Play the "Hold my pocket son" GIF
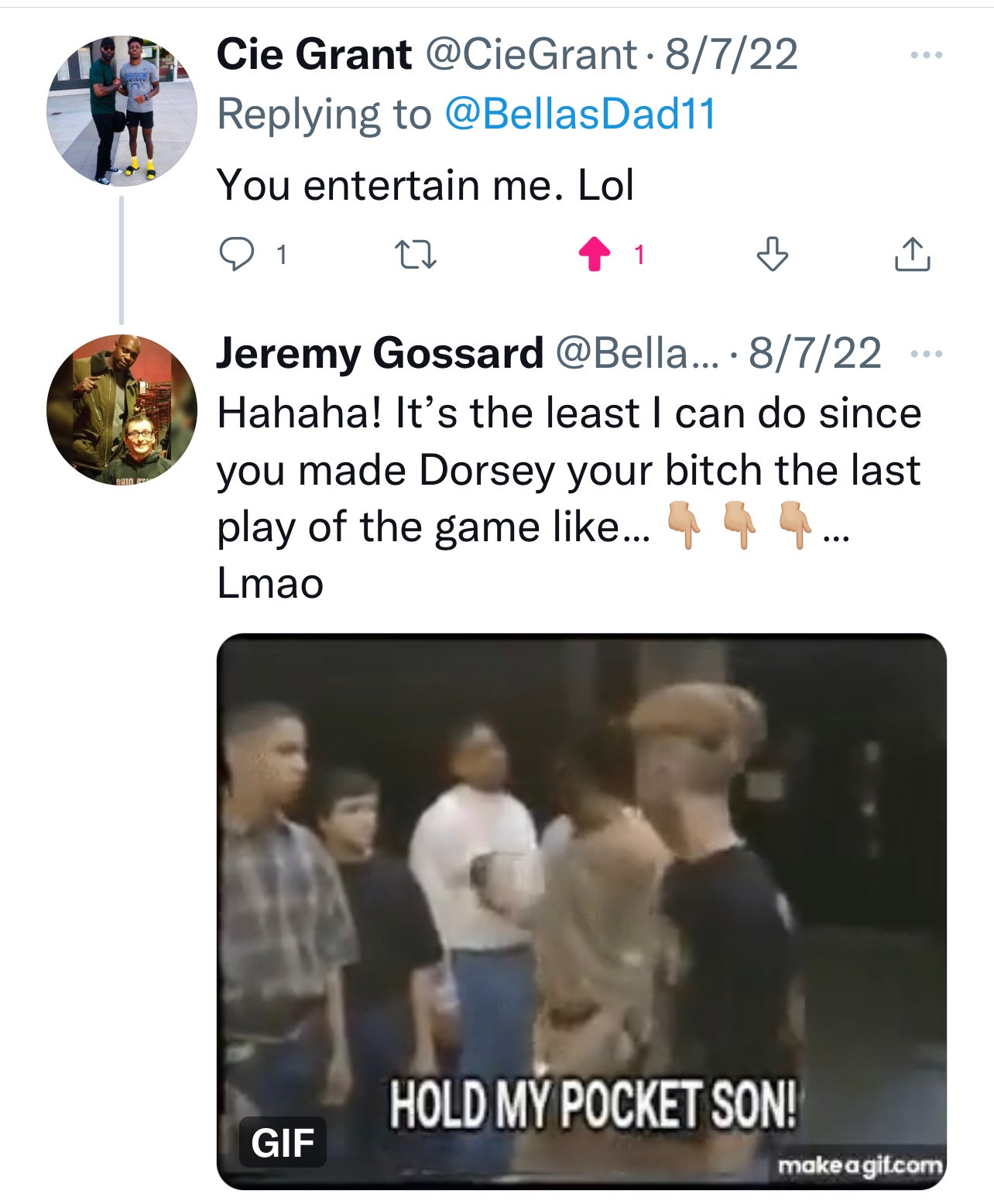Viewport: 994px width, 1204px height. 581,911
